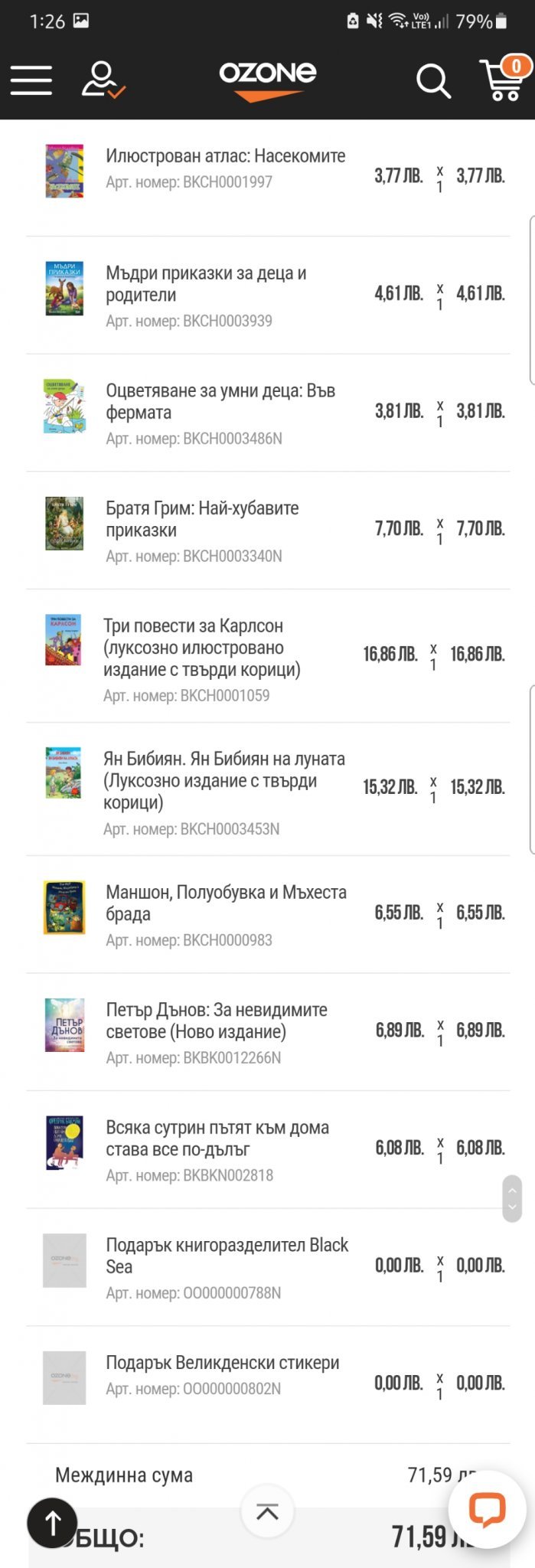
Task: View the shopping cart
Action: click(x=503, y=80)
